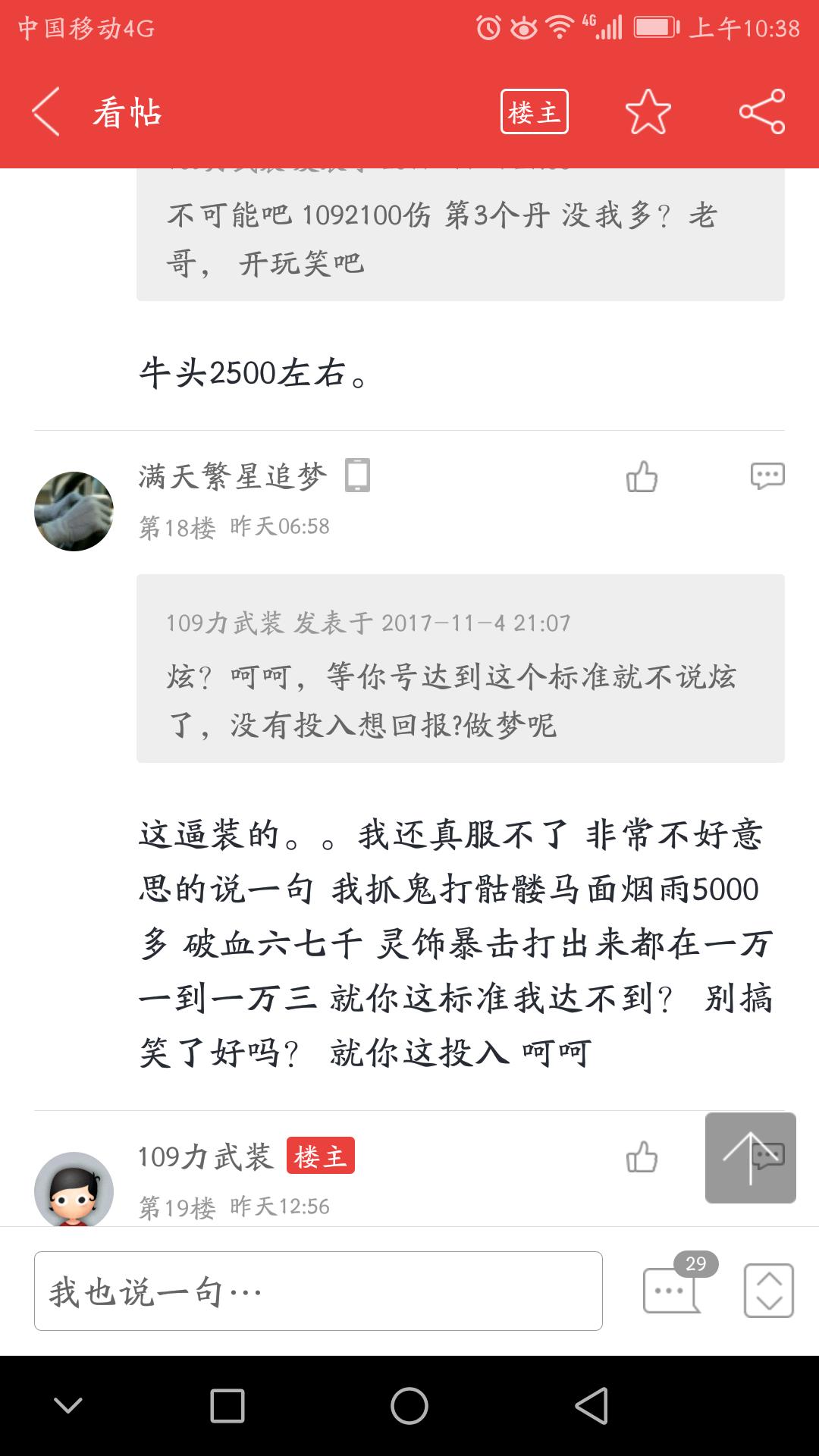Favorite this thread with the star icon
Image resolution: width=819 pixels, height=1456 pixels.
[648, 112]
